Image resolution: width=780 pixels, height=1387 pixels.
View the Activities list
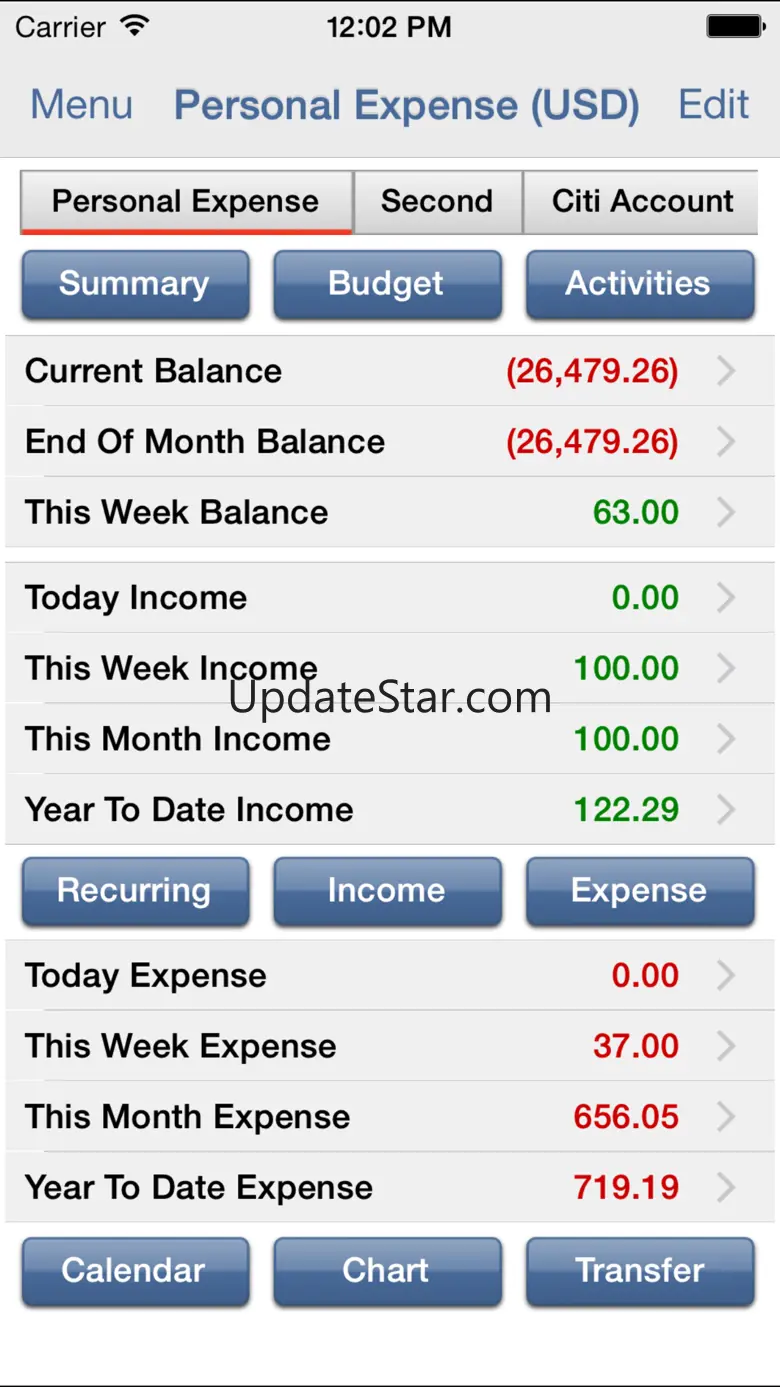click(x=639, y=284)
